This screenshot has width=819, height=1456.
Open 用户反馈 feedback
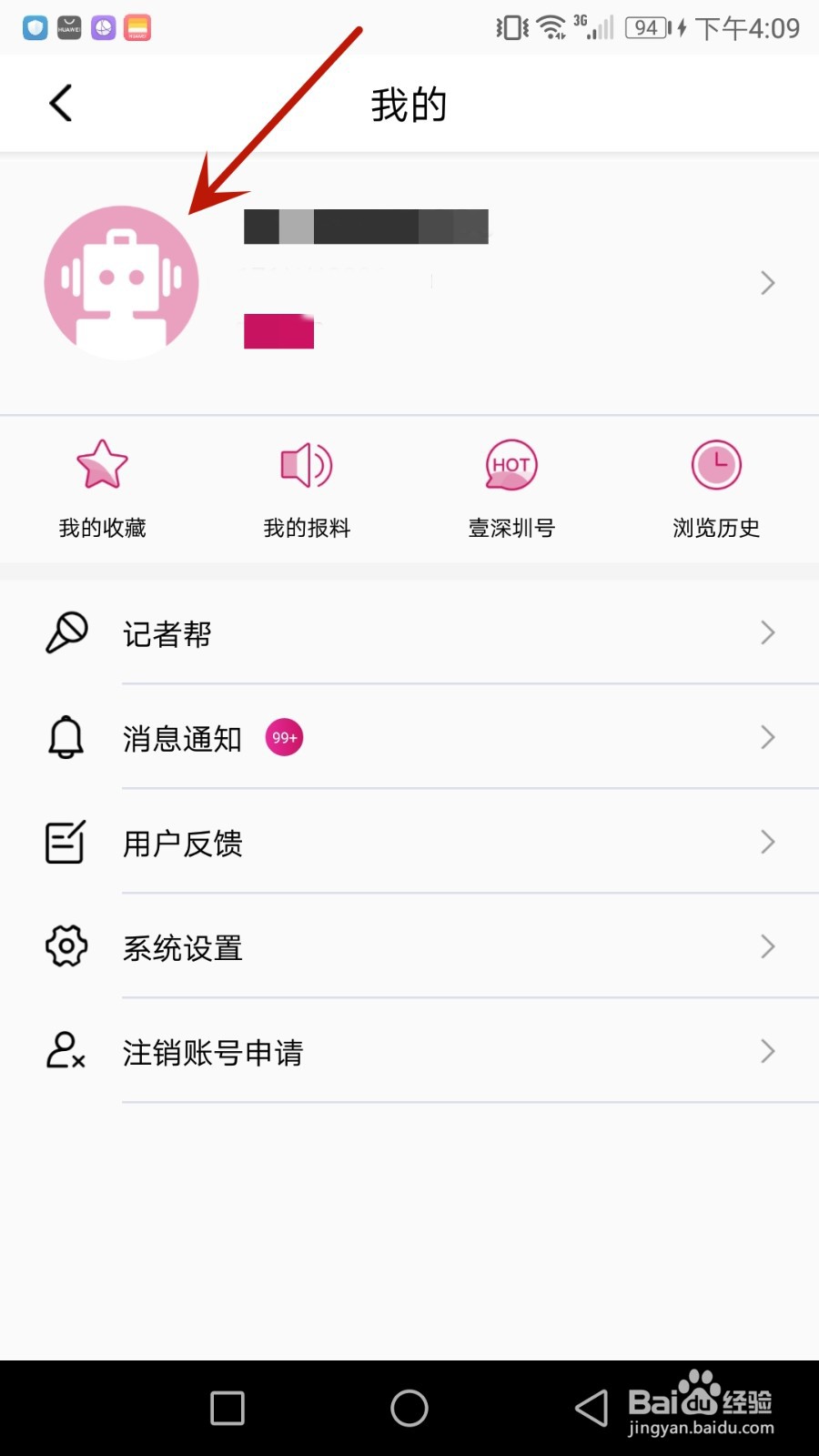click(409, 842)
